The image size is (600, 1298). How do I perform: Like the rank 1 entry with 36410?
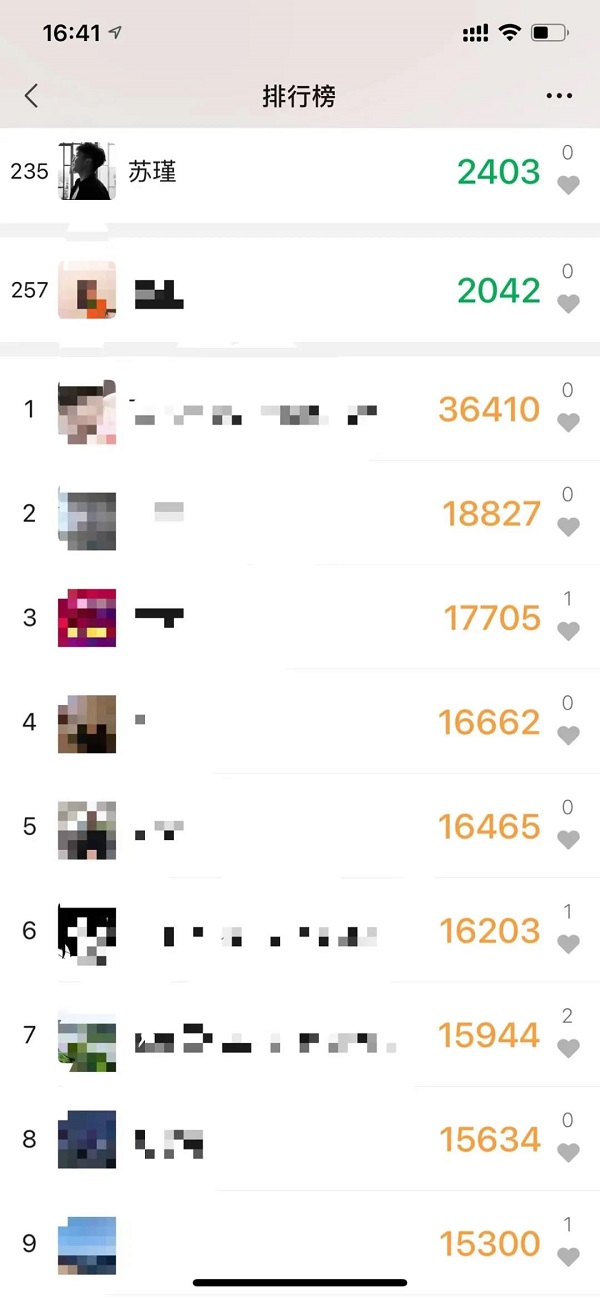pyautogui.click(x=568, y=422)
